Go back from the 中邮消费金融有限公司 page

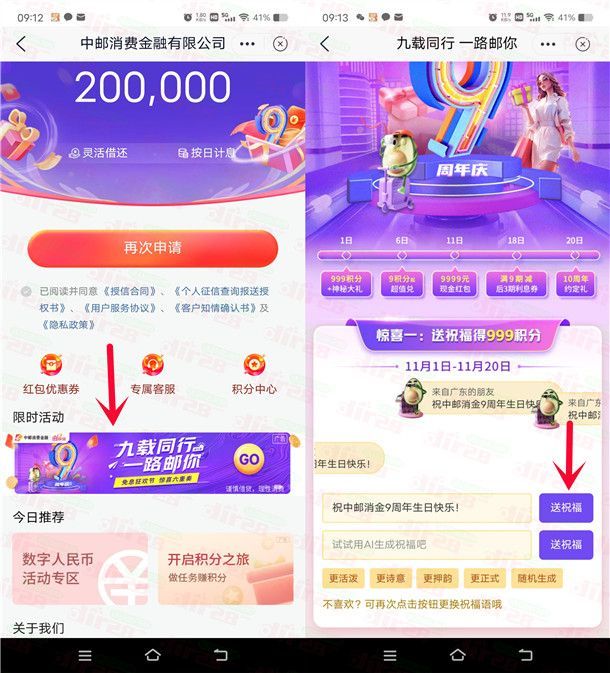pyautogui.click(x=21, y=44)
